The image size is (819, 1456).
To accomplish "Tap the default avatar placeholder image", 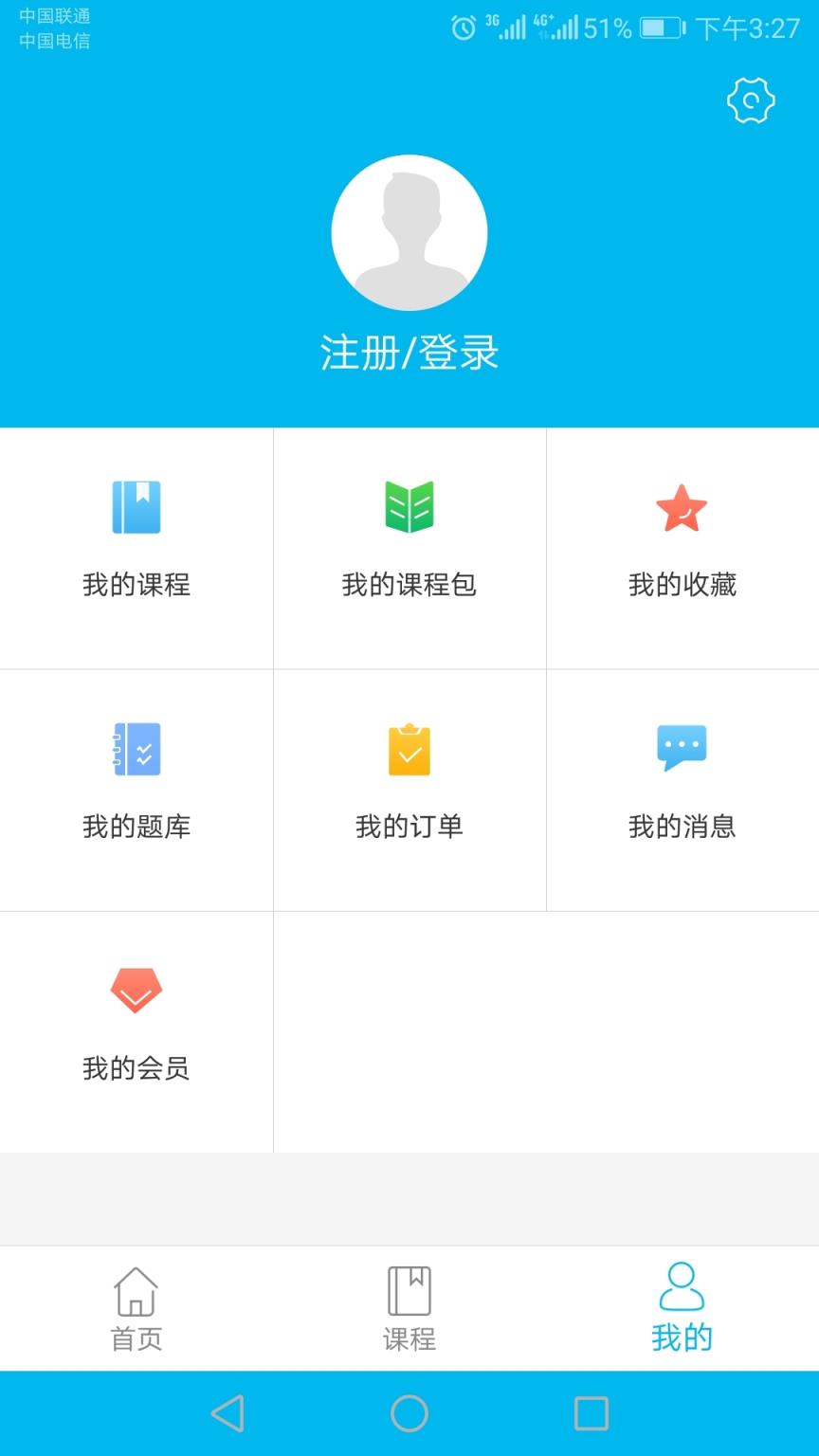I will pyautogui.click(x=409, y=232).
